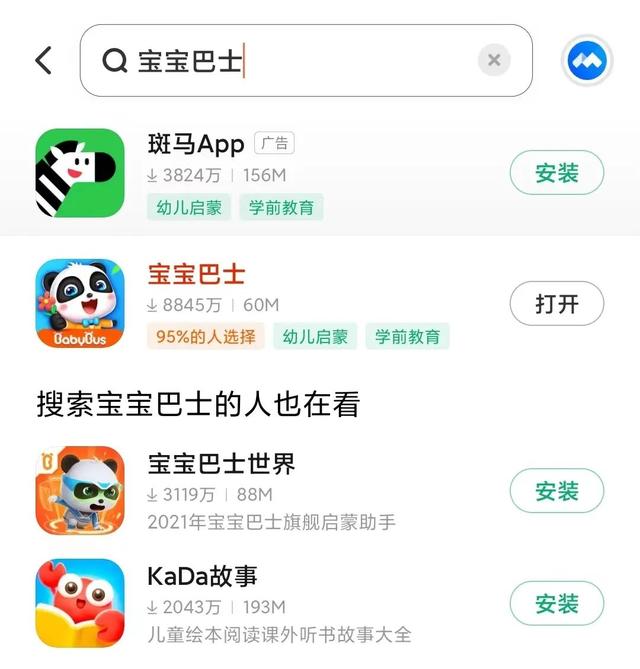The height and width of the screenshot is (669, 640).
Task: Install 宝宝巴士世界
Action: pos(557,491)
